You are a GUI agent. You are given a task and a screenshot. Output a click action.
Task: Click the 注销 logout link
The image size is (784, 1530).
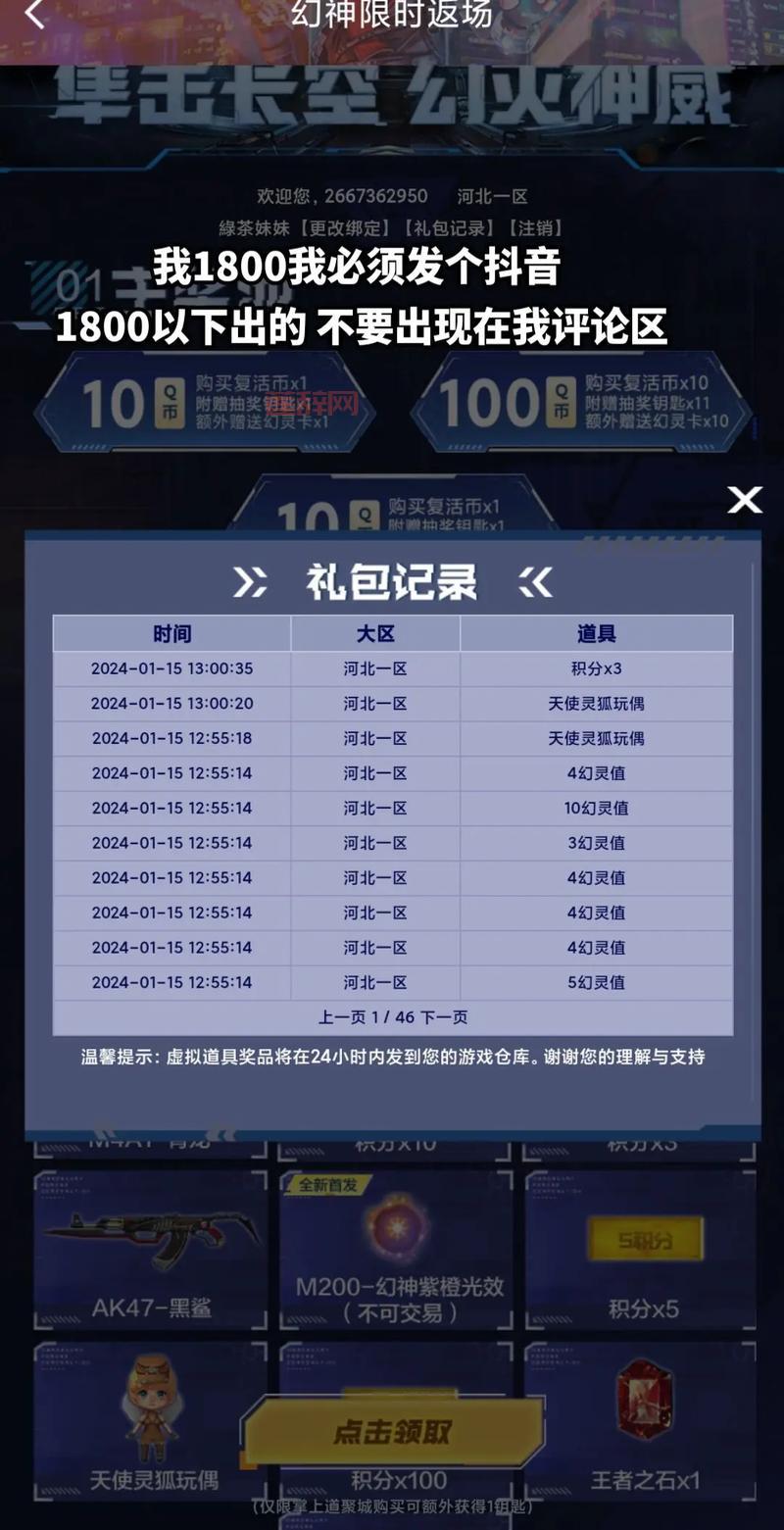click(x=534, y=226)
